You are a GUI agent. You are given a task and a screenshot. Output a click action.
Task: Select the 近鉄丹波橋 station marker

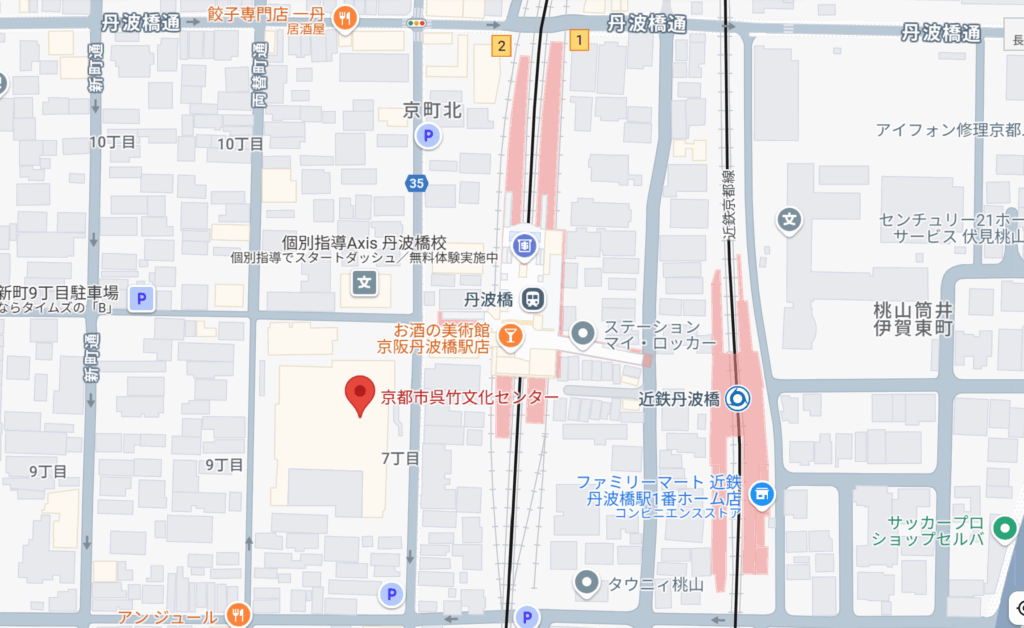(x=737, y=398)
